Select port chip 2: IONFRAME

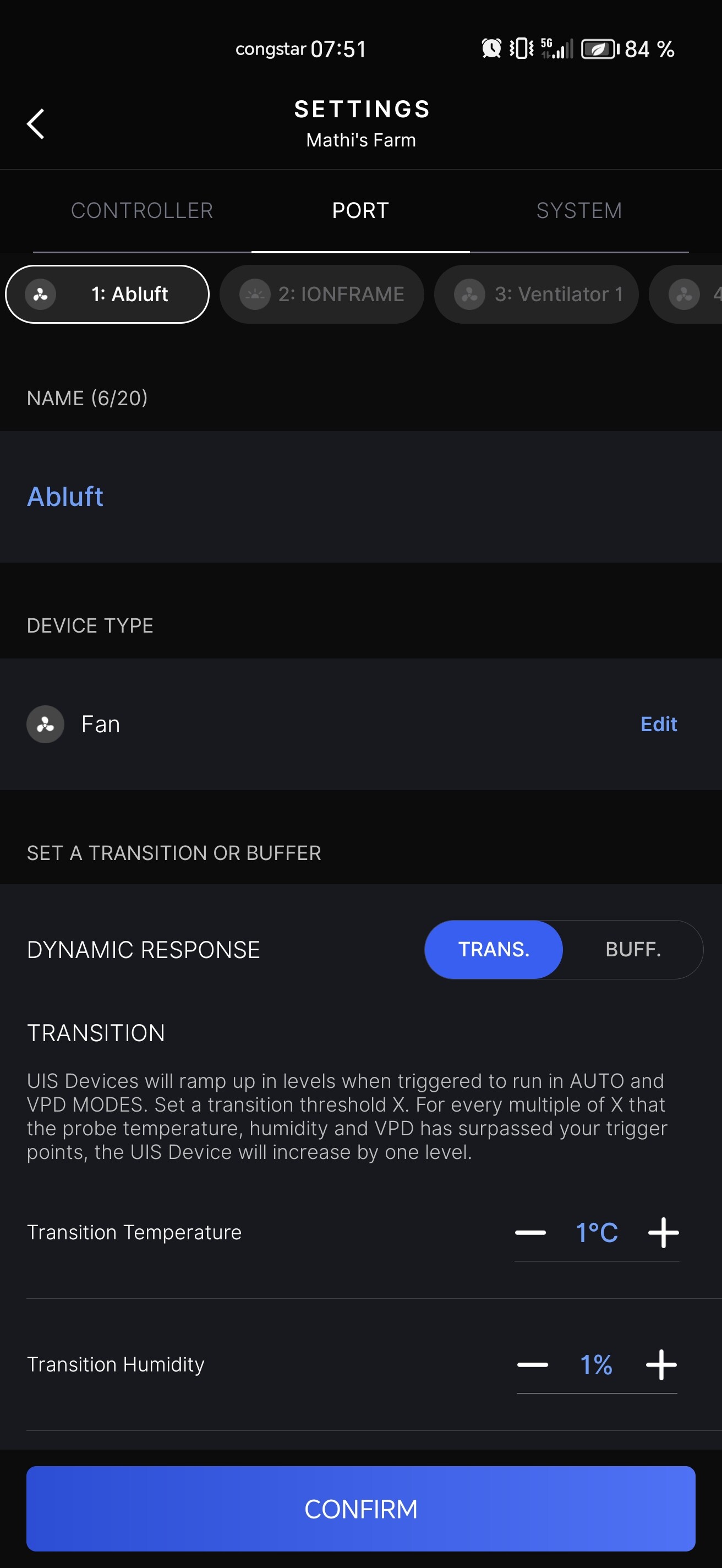click(x=322, y=294)
